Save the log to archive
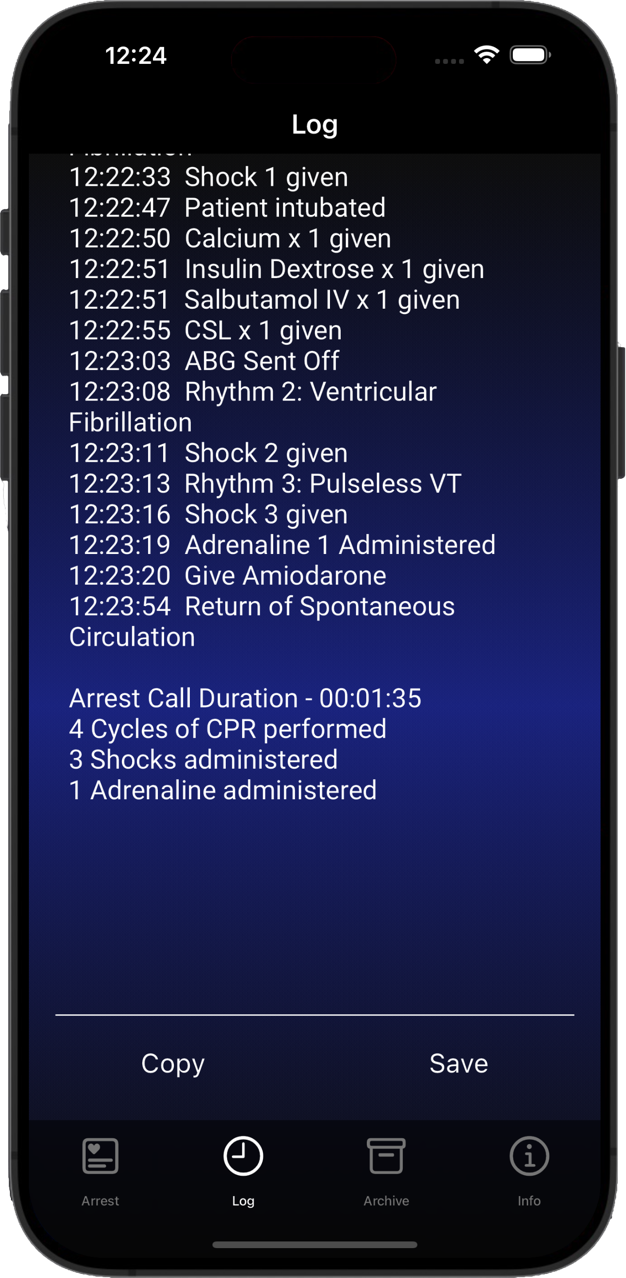 pyautogui.click(x=458, y=1063)
